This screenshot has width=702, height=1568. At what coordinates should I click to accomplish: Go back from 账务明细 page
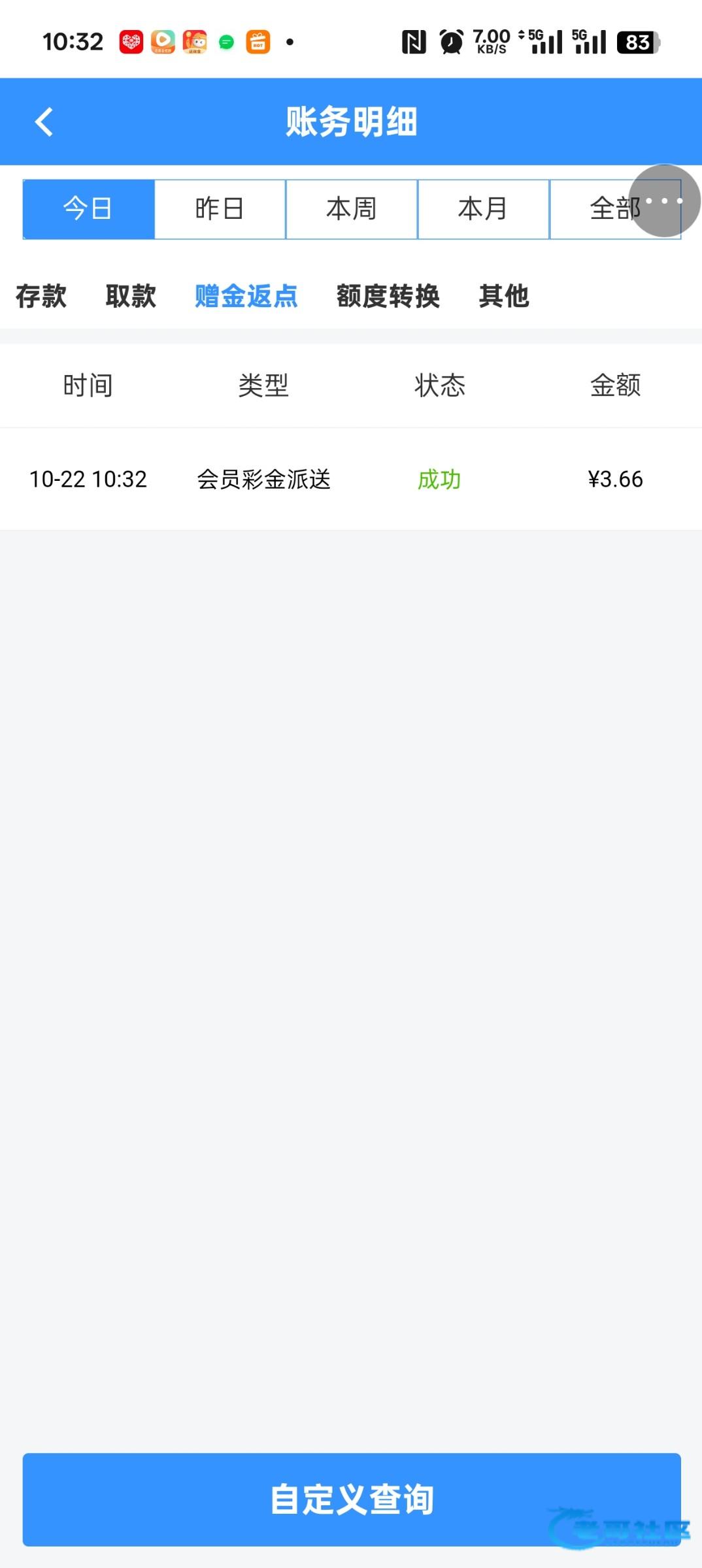coord(44,122)
